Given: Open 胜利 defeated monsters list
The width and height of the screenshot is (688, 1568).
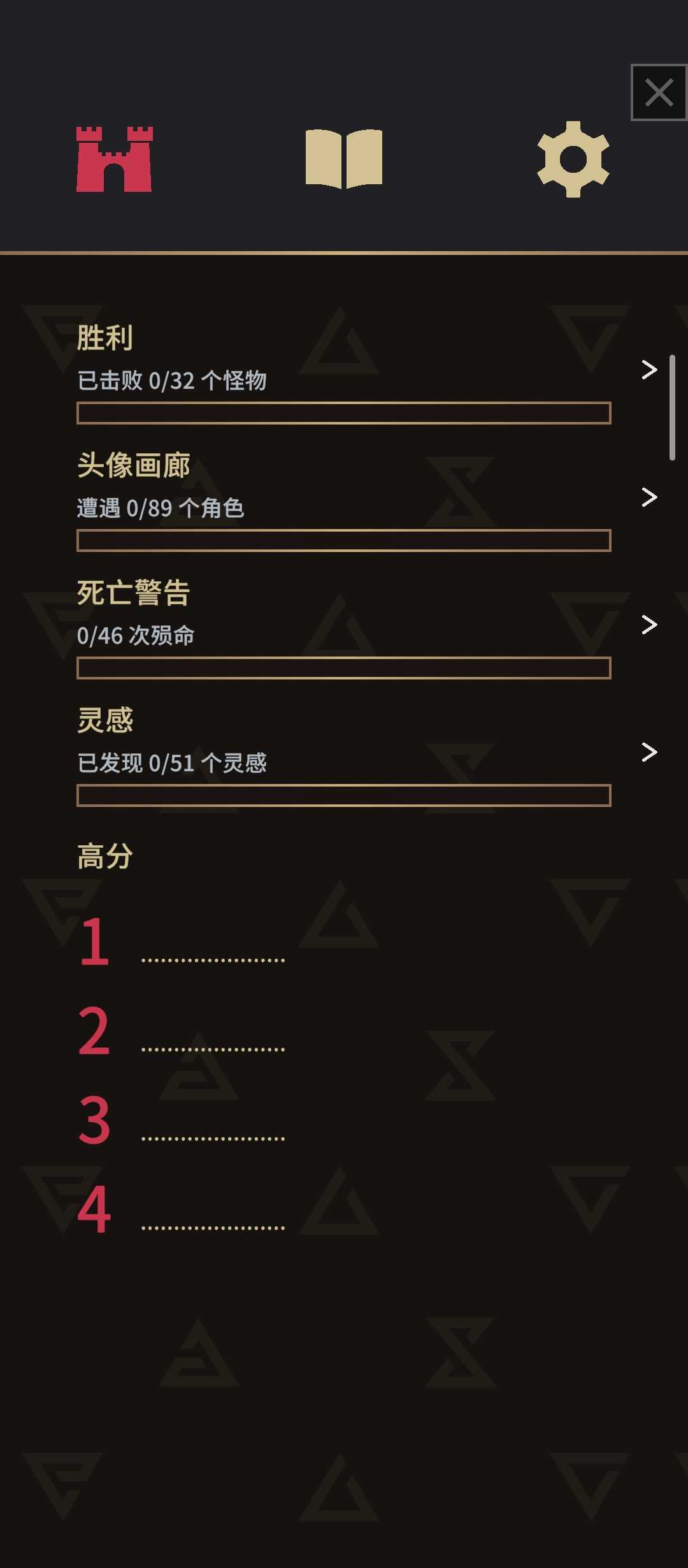Looking at the screenshot, I should point(649,370).
